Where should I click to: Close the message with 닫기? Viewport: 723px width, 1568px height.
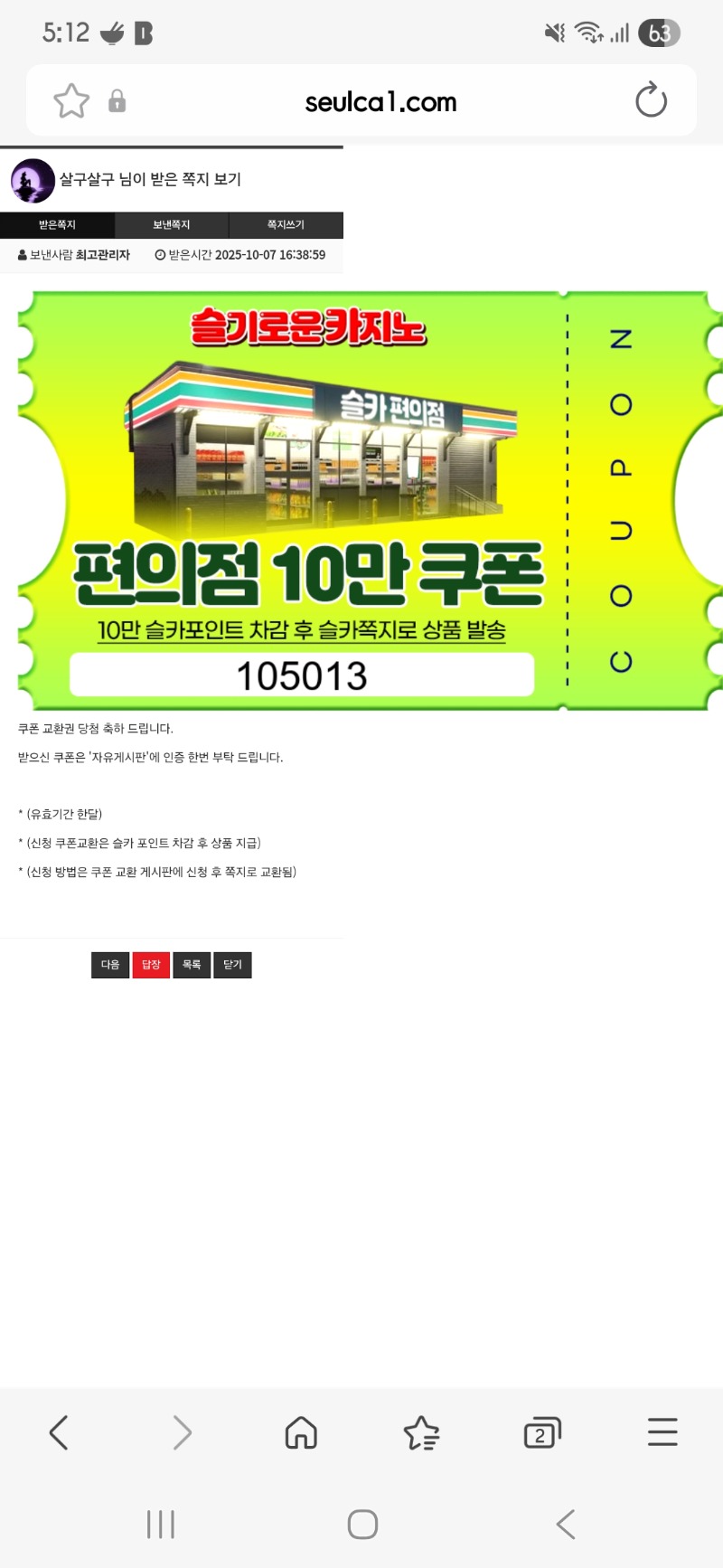[232, 965]
